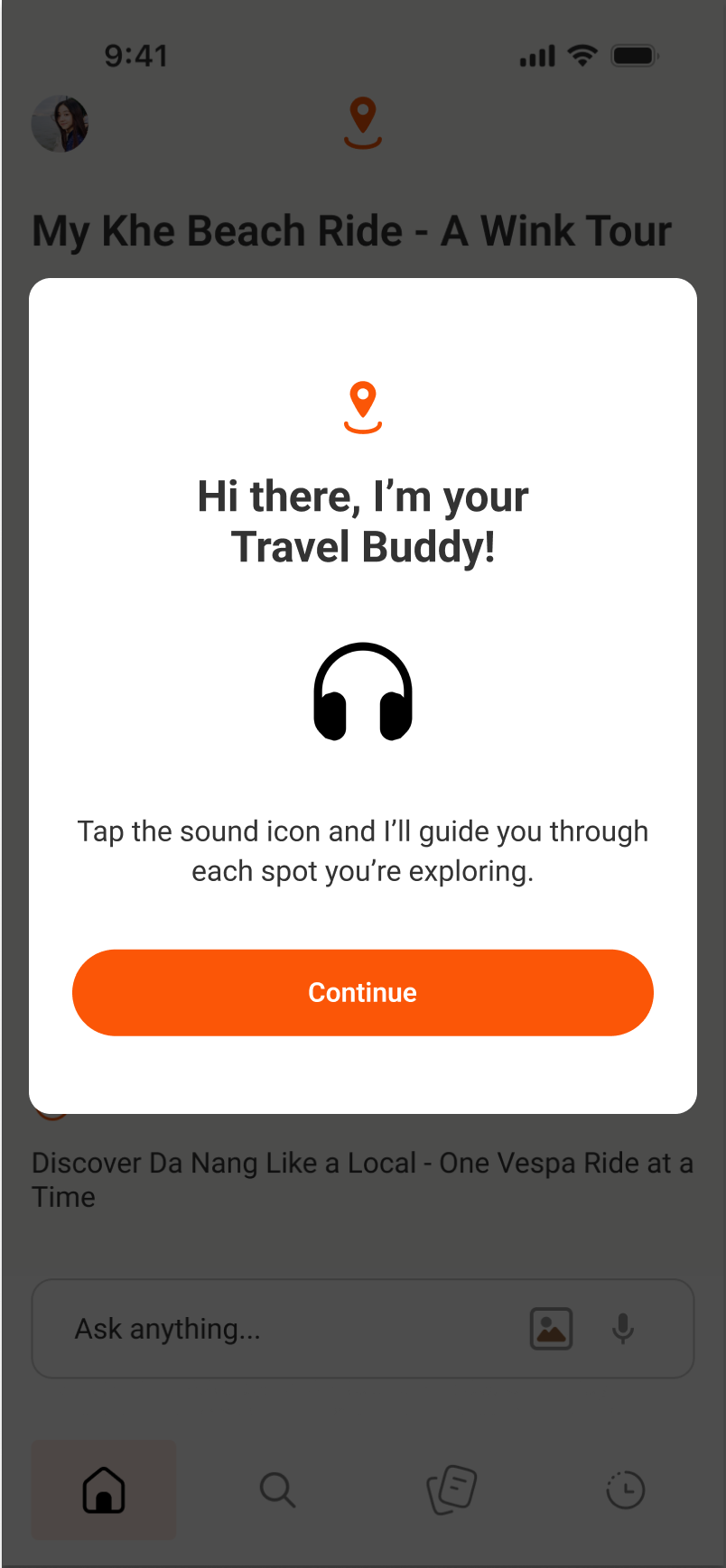Open the history clock tab

625,1489
